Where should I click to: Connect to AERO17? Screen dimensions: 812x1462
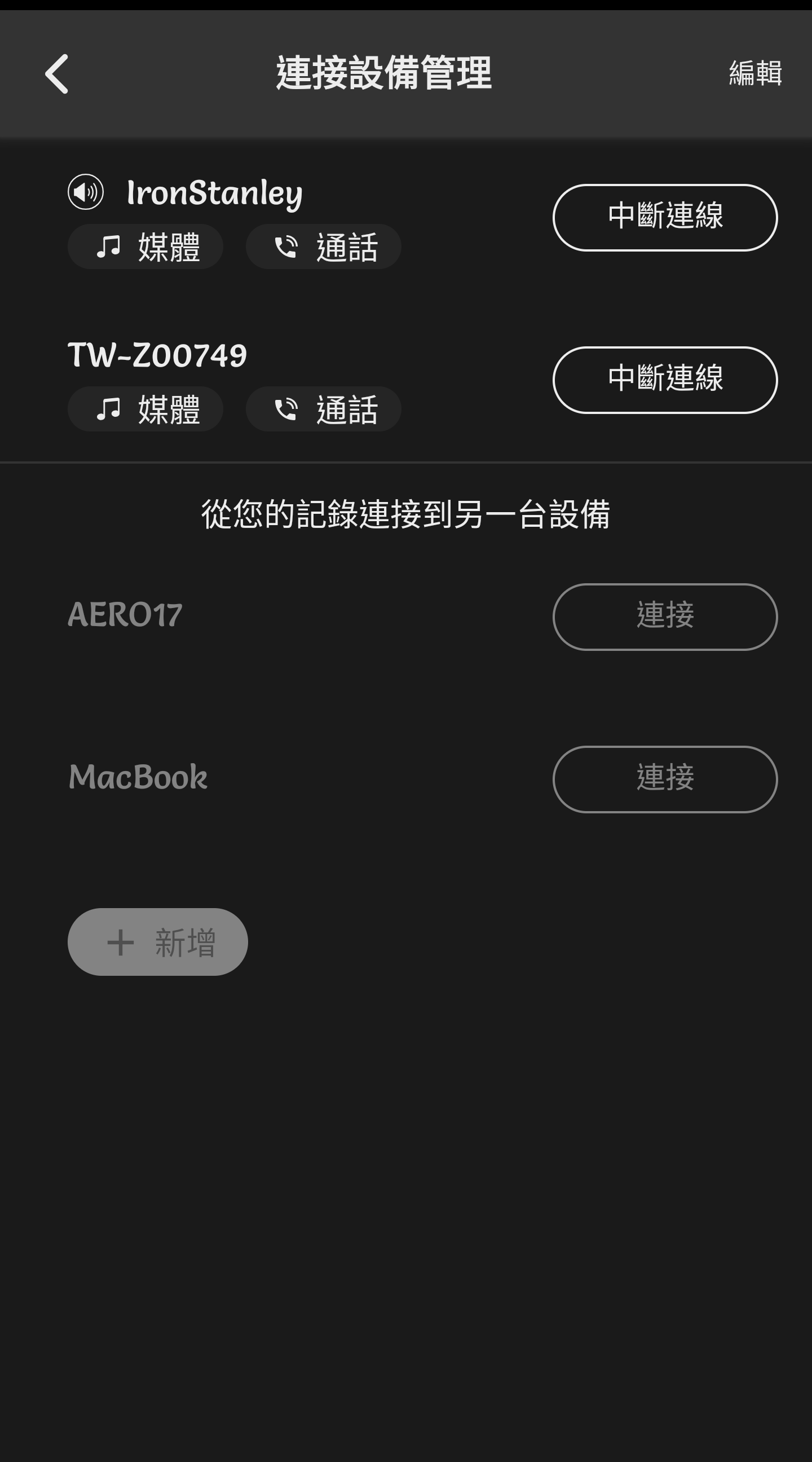tap(664, 617)
